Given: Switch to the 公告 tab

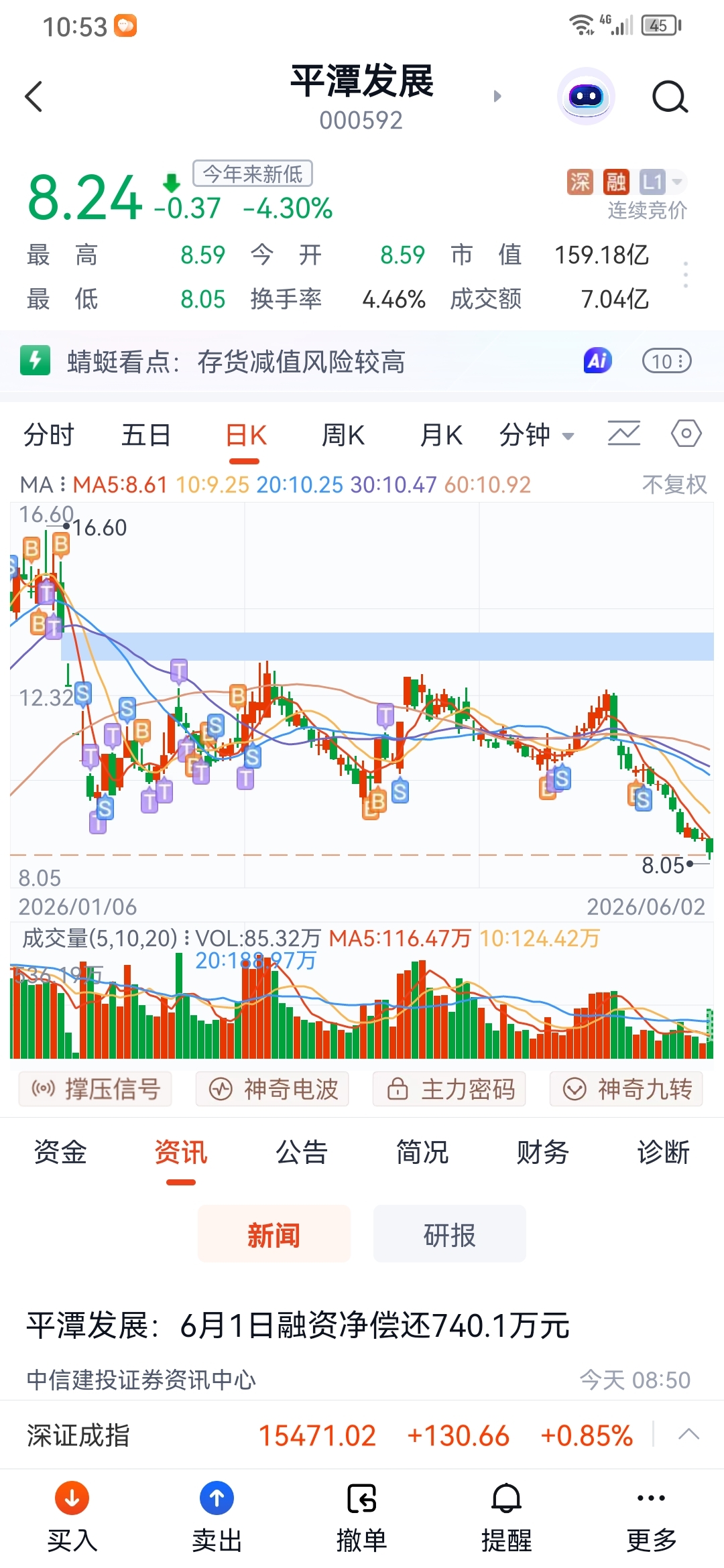Looking at the screenshot, I should coord(302,1153).
